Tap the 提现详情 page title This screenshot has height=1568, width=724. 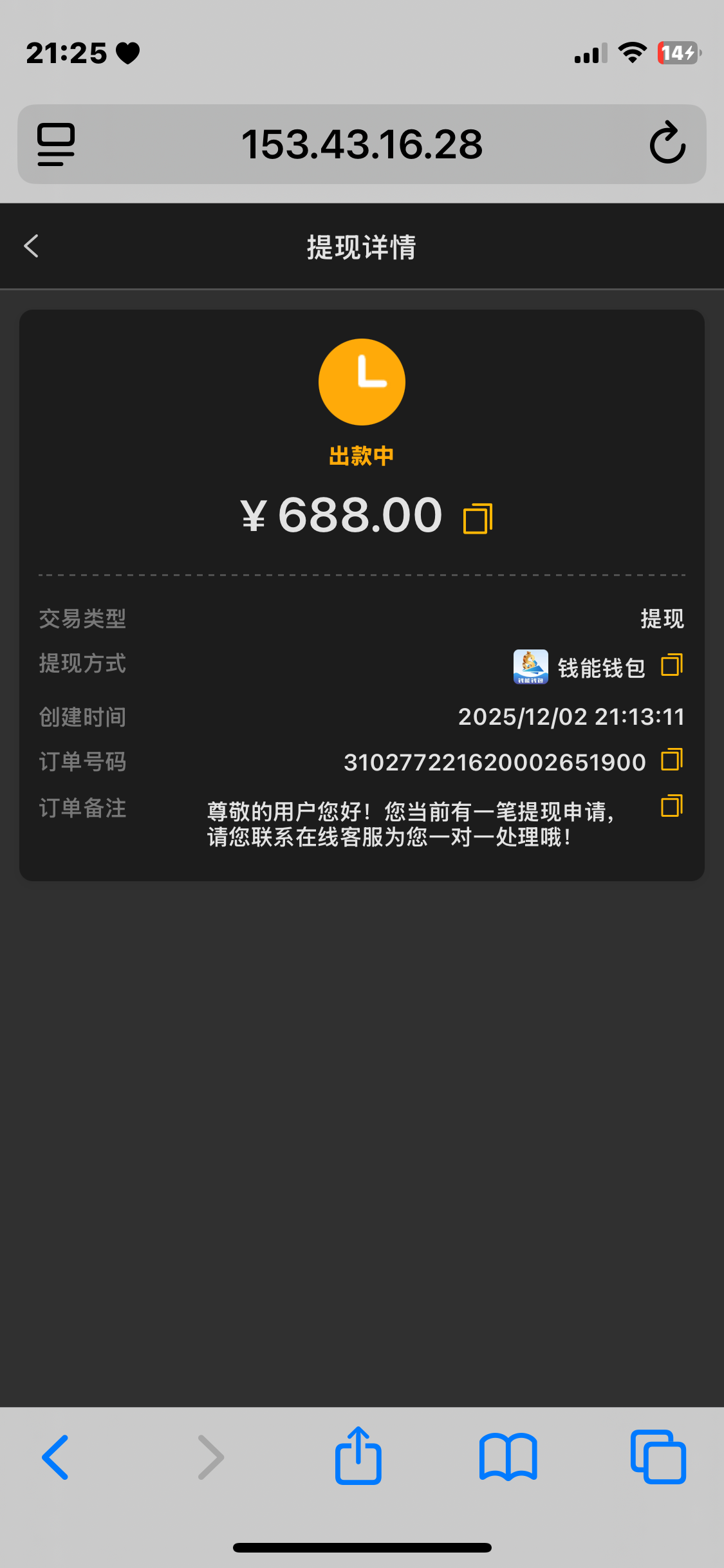[x=362, y=247]
